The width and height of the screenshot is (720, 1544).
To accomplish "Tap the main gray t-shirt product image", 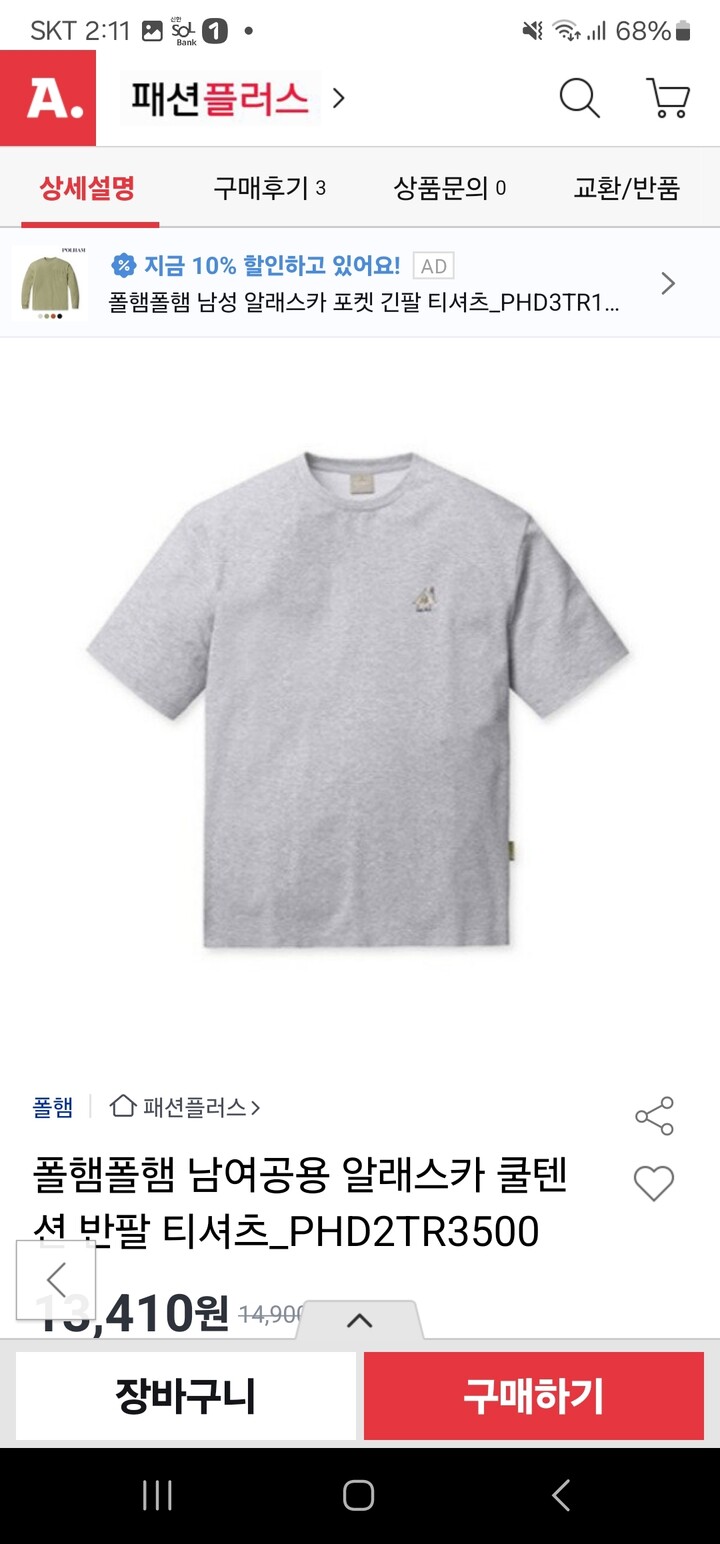I will (360, 700).
